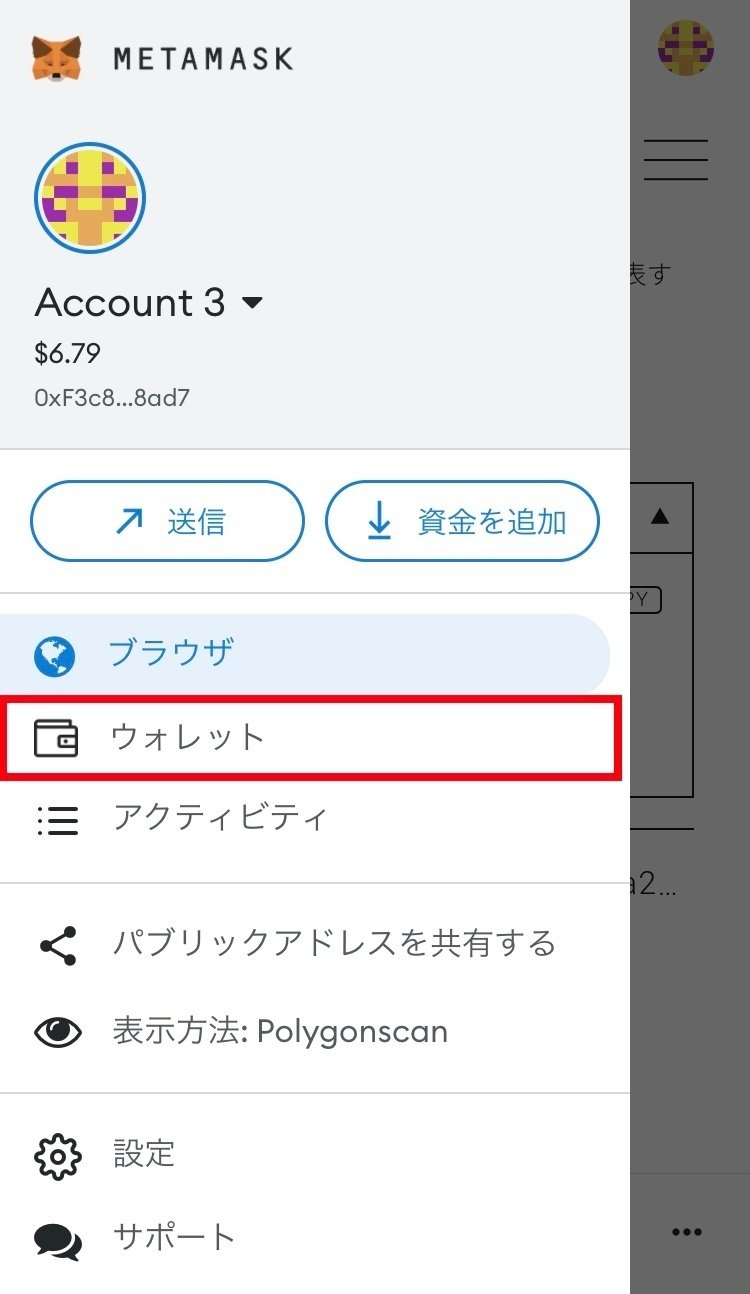This screenshot has height=1294, width=750.
Task: Open 表示方法: Polygonscan
Action: pos(315,1032)
